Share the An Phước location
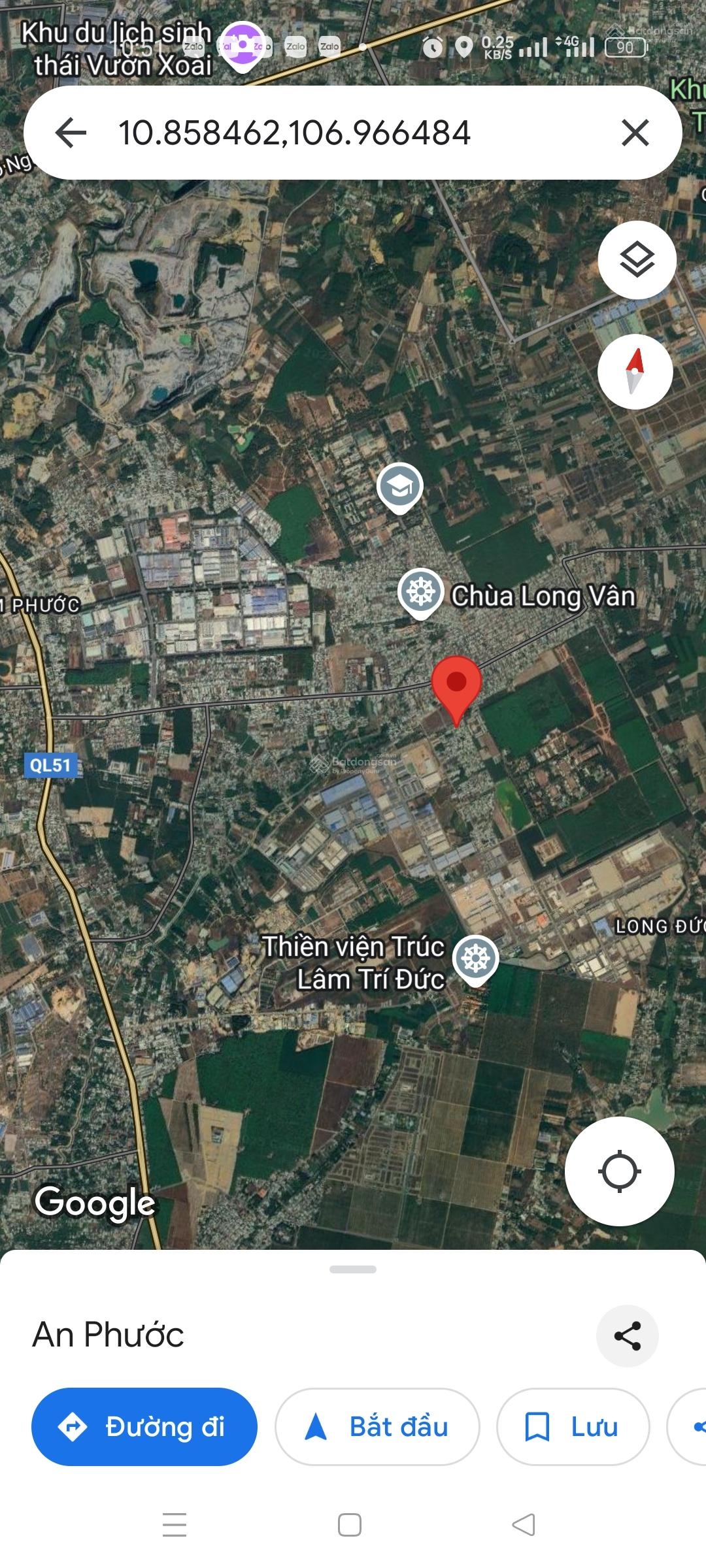Screen dimensions: 706x1568 (627, 1336)
